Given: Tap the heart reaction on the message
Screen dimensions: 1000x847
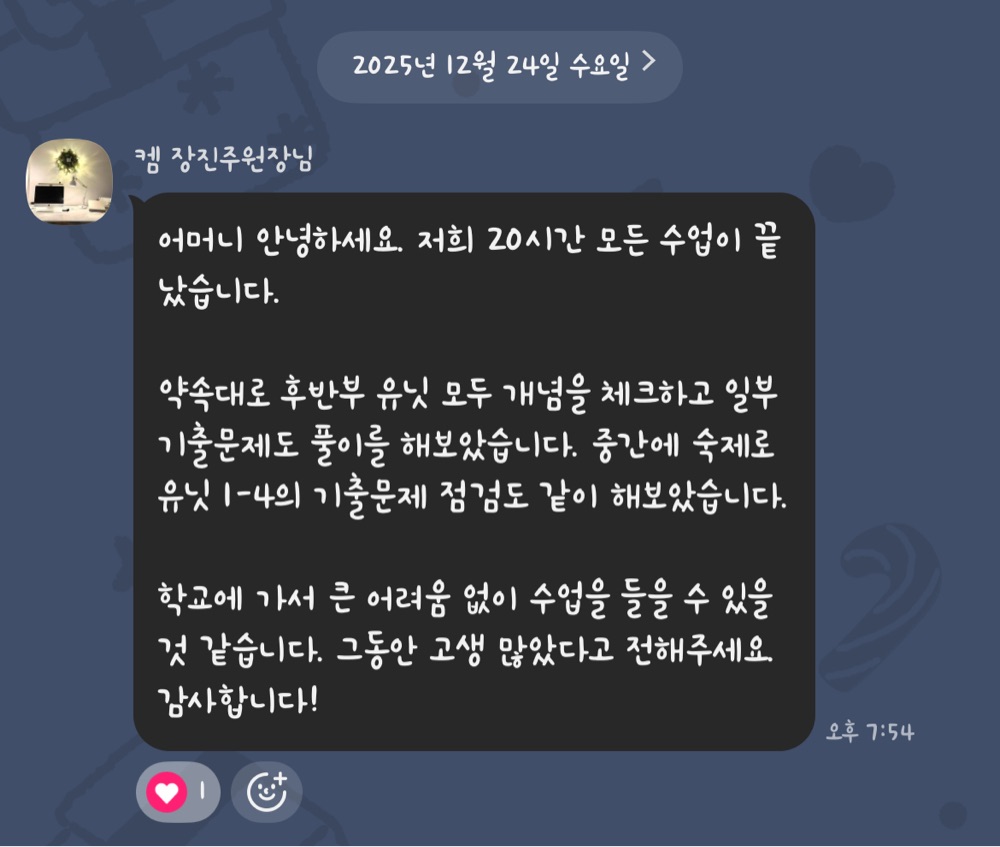Looking at the screenshot, I should click(x=178, y=792).
